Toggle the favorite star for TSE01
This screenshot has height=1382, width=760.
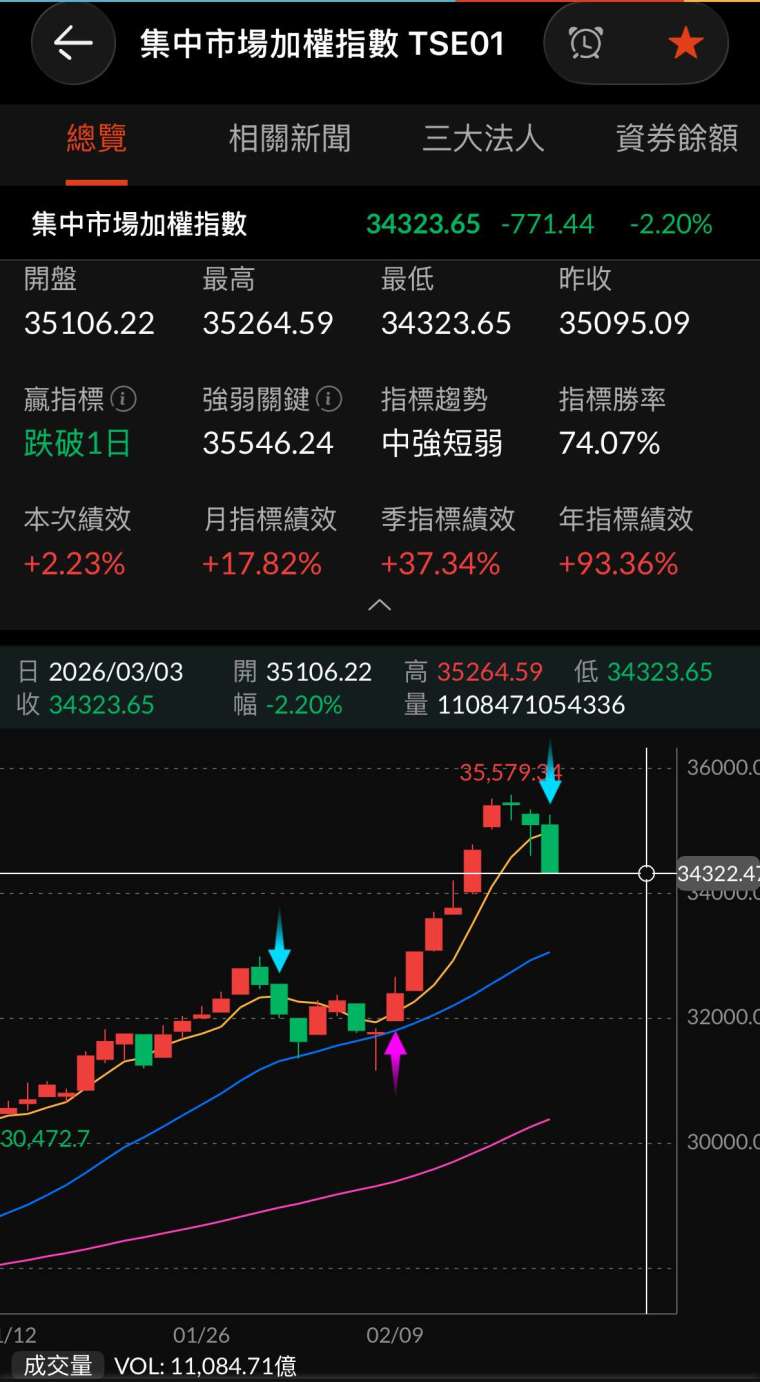pos(685,43)
